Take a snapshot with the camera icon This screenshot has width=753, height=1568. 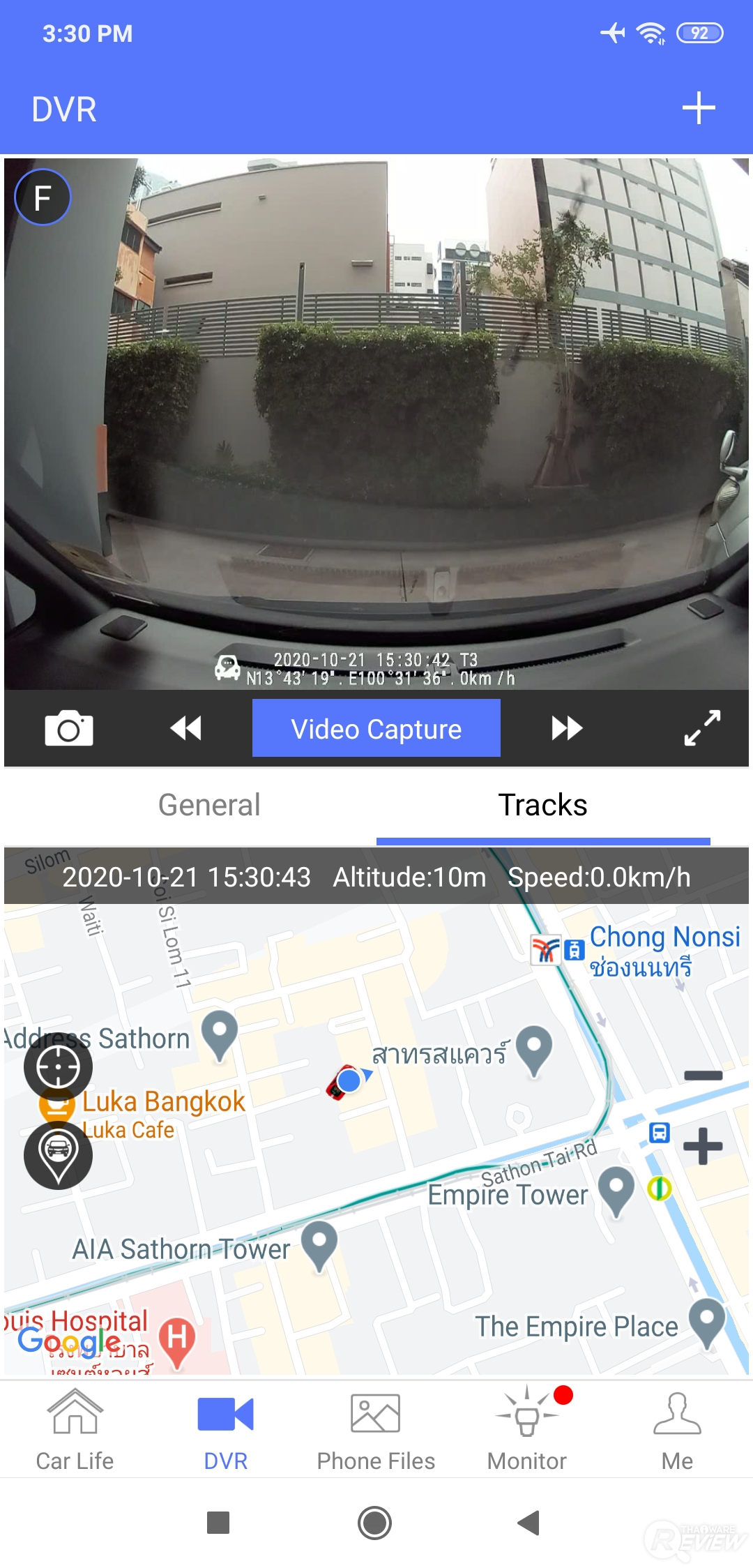pyautogui.click(x=68, y=729)
